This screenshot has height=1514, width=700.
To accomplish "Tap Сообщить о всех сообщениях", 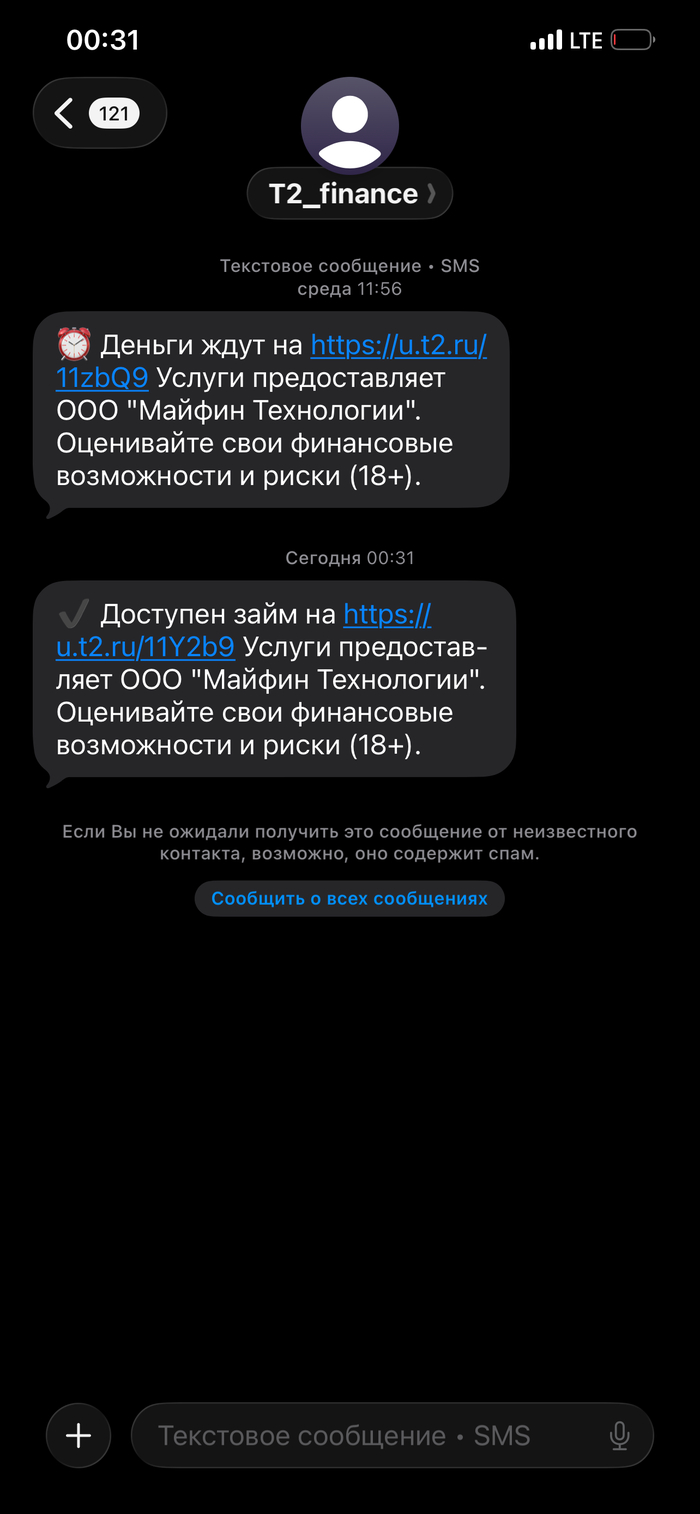I will (x=349, y=898).
